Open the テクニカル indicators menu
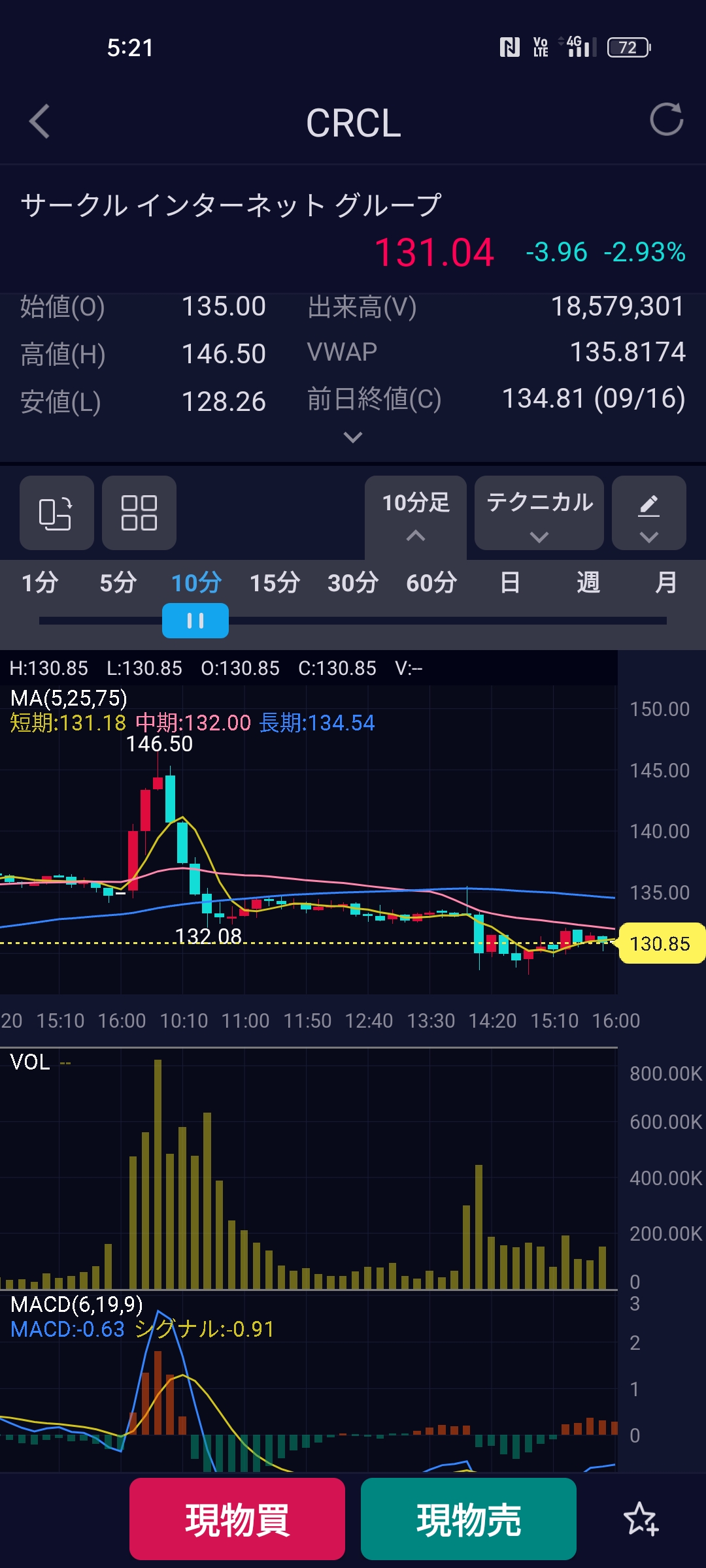 (x=539, y=513)
